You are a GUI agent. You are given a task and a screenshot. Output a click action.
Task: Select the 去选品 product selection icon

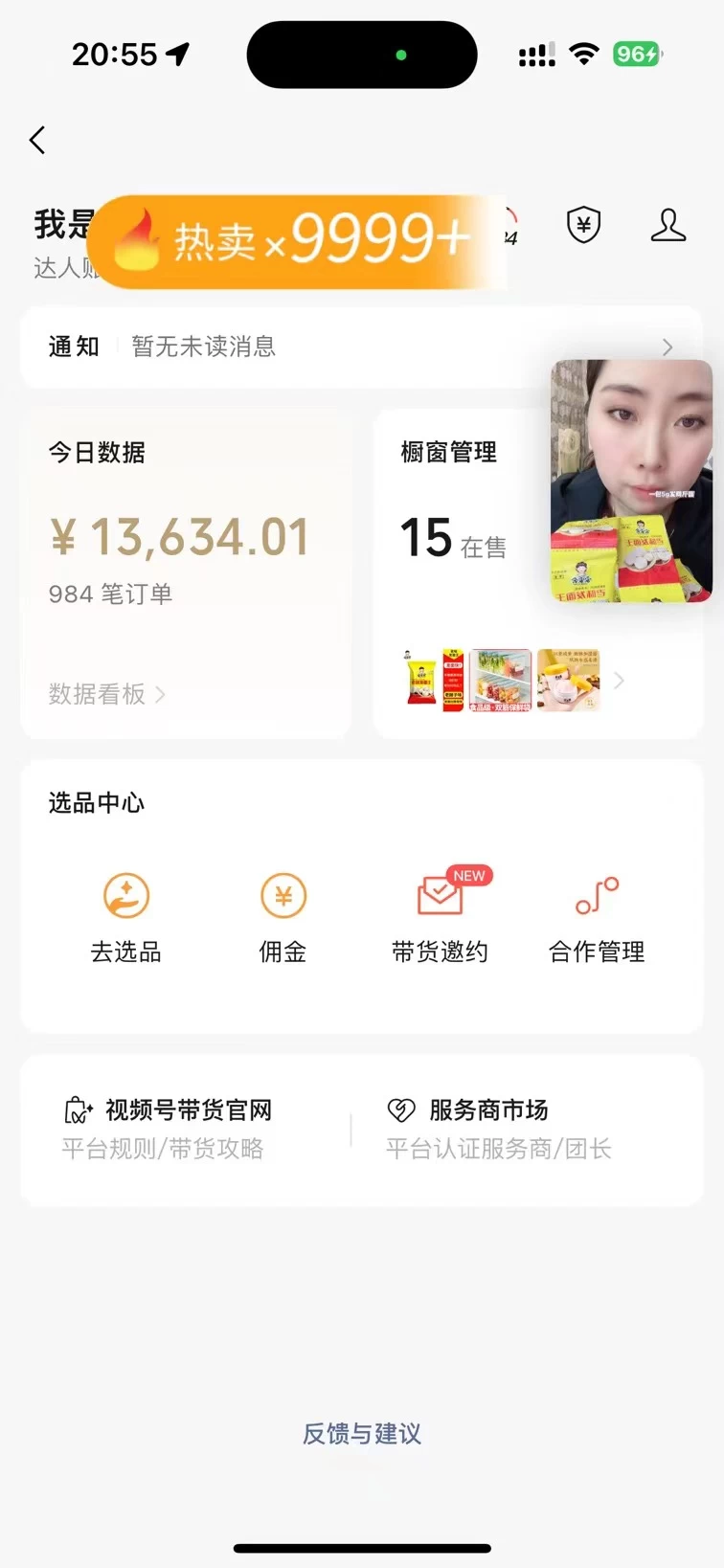point(124,894)
